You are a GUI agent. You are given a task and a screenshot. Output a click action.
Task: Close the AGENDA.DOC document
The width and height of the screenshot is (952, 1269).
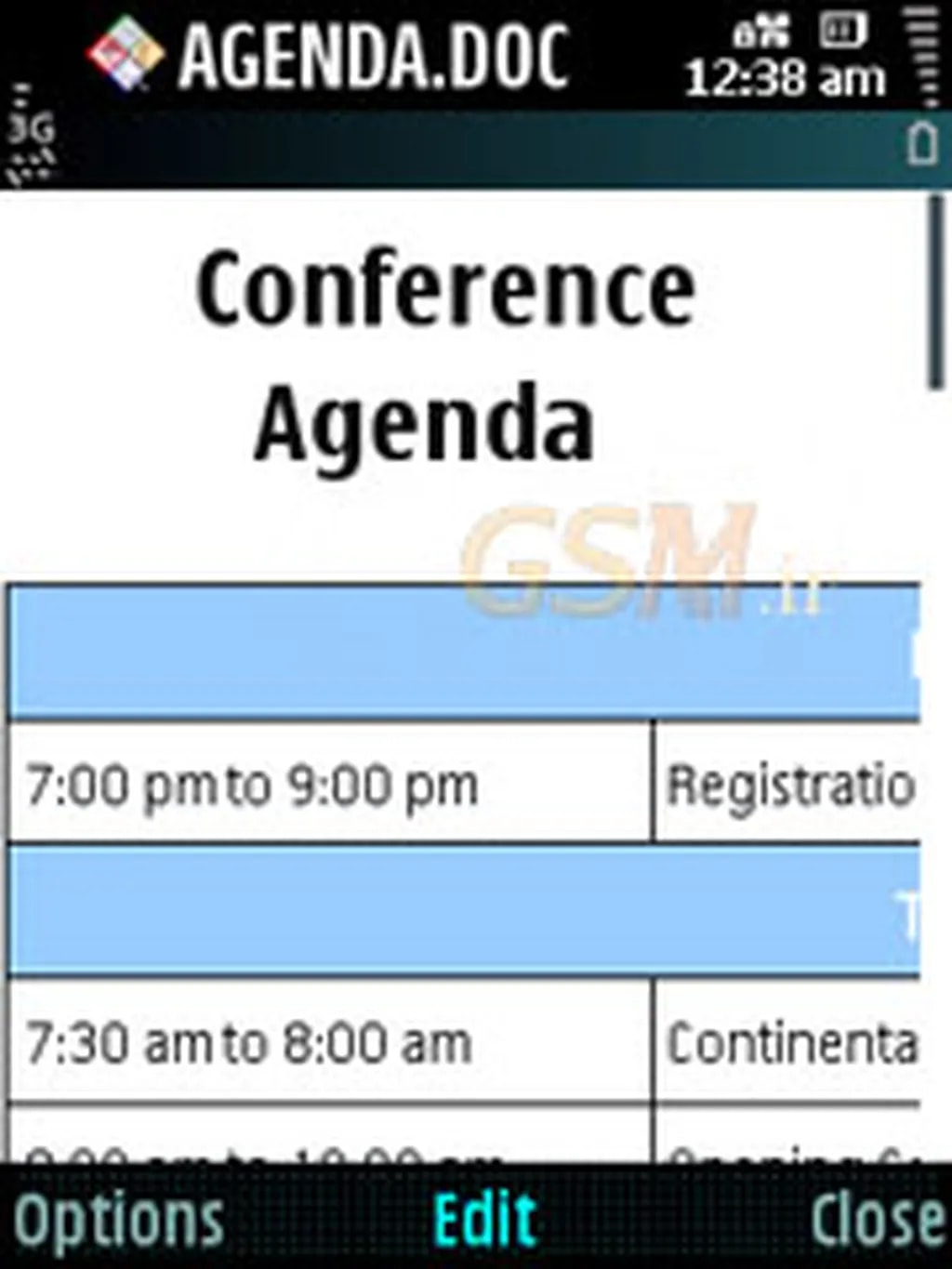tap(876, 1219)
